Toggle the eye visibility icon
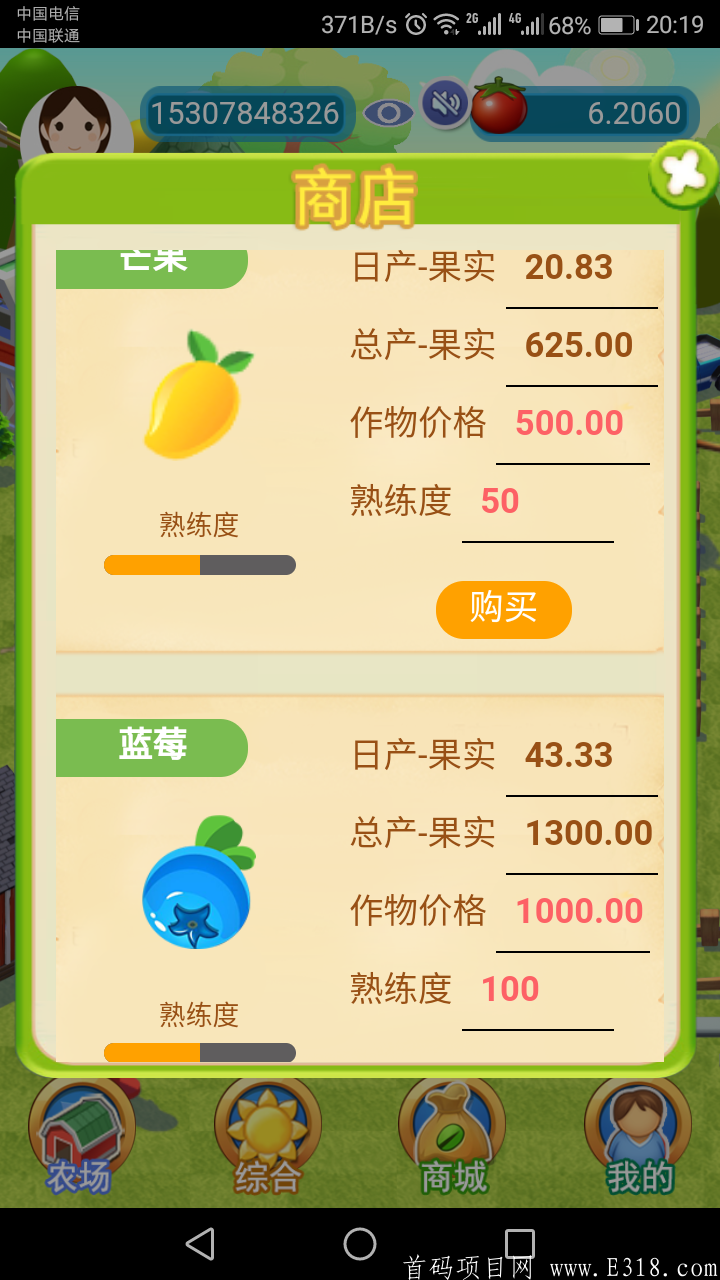Image resolution: width=720 pixels, height=1280 pixels. coord(389,113)
